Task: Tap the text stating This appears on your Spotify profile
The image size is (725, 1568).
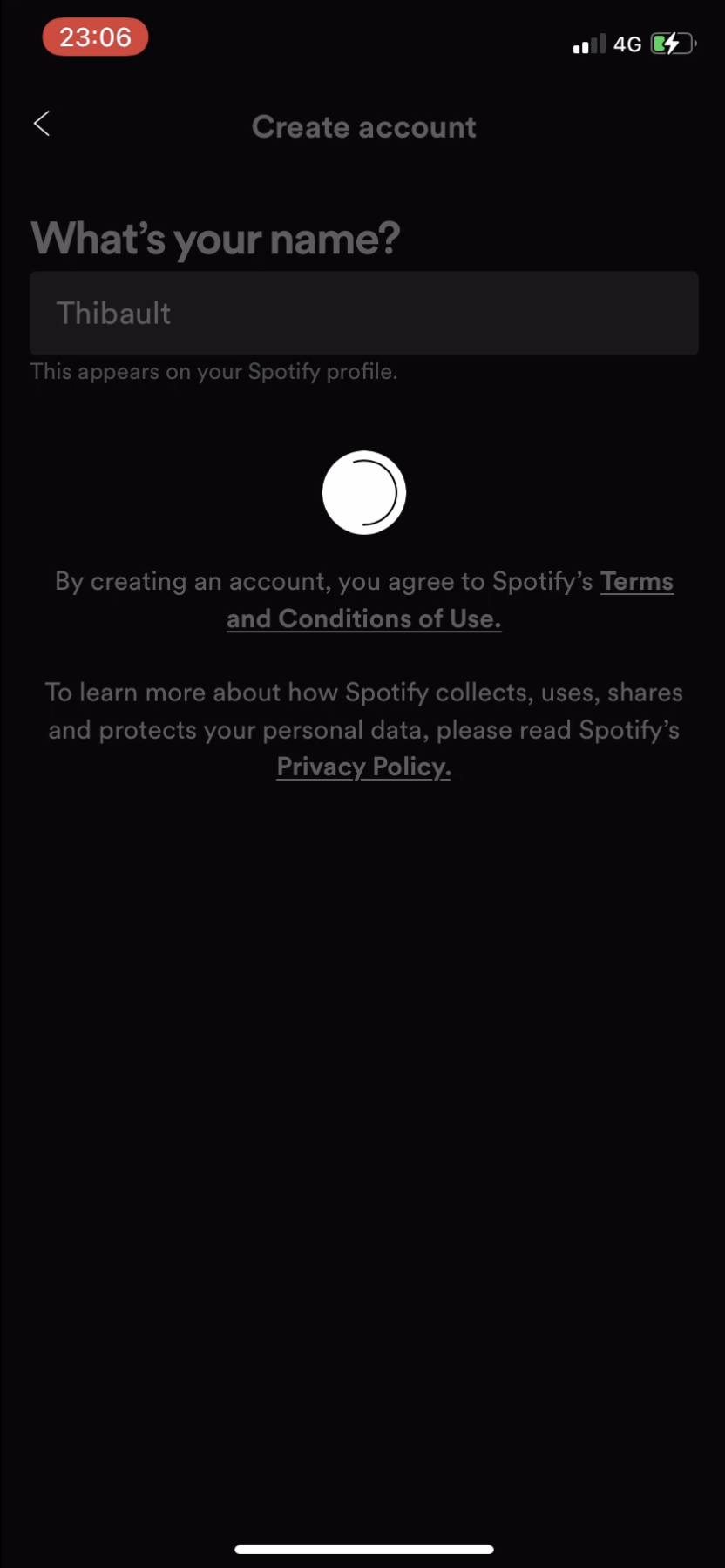Action: (x=213, y=371)
